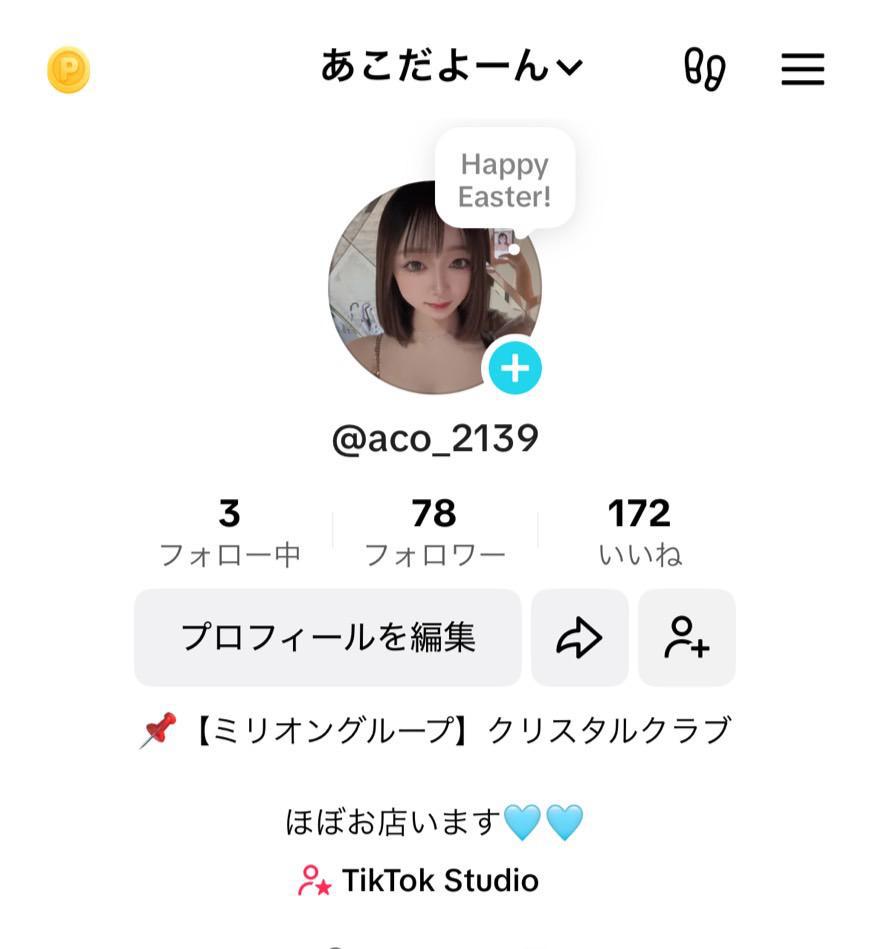View the フォロワー followers list
The width and height of the screenshot is (870, 949).
point(434,532)
